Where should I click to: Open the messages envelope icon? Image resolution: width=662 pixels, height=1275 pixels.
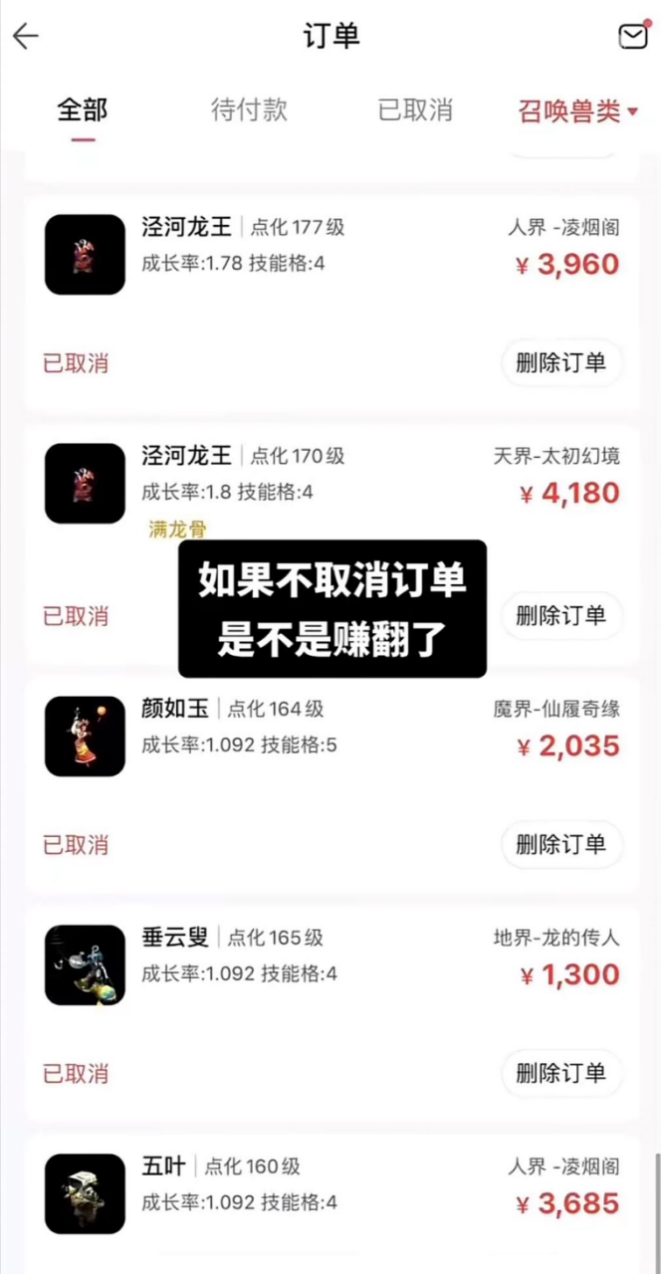[633, 36]
